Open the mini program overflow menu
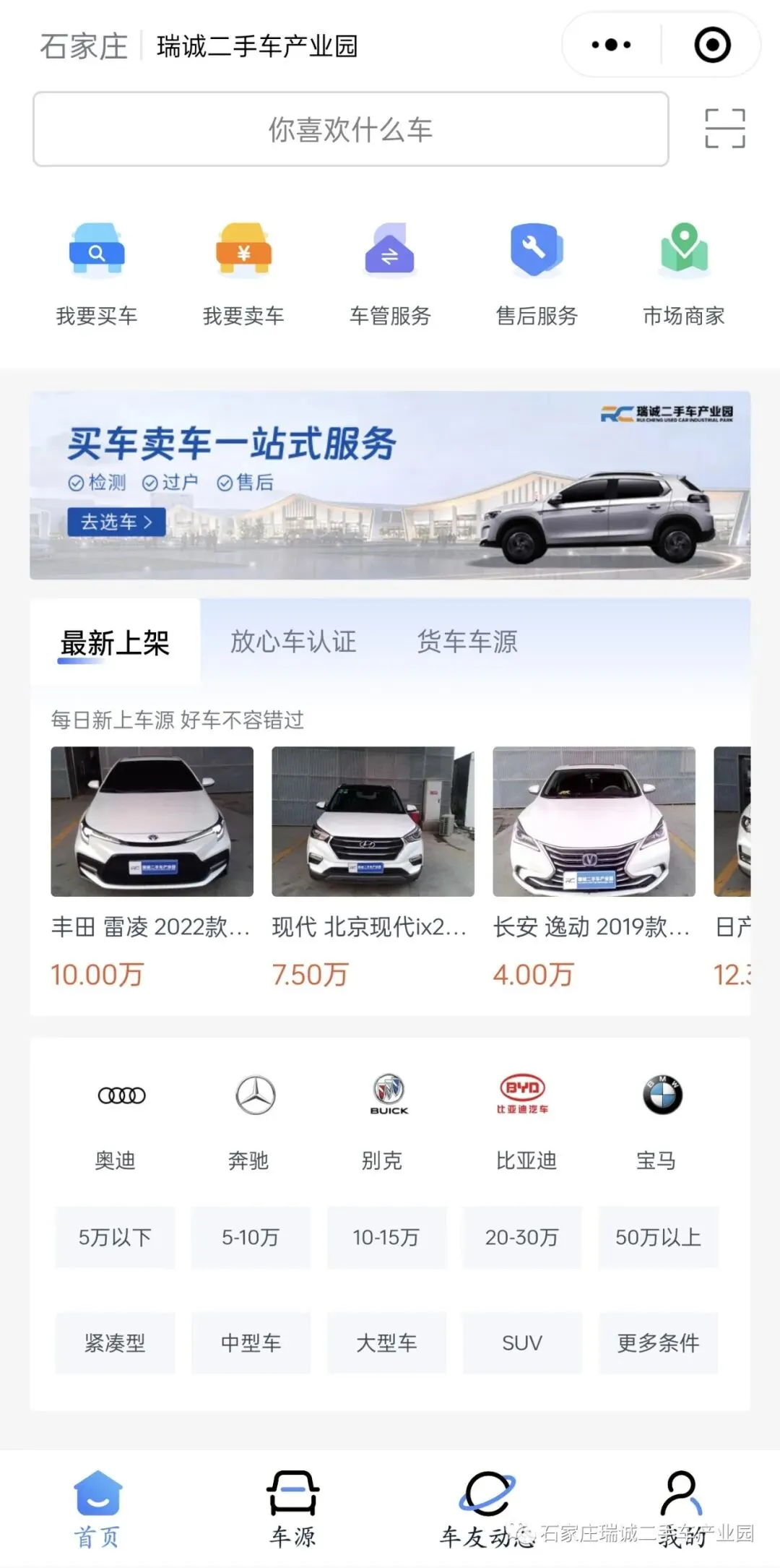 (x=611, y=46)
